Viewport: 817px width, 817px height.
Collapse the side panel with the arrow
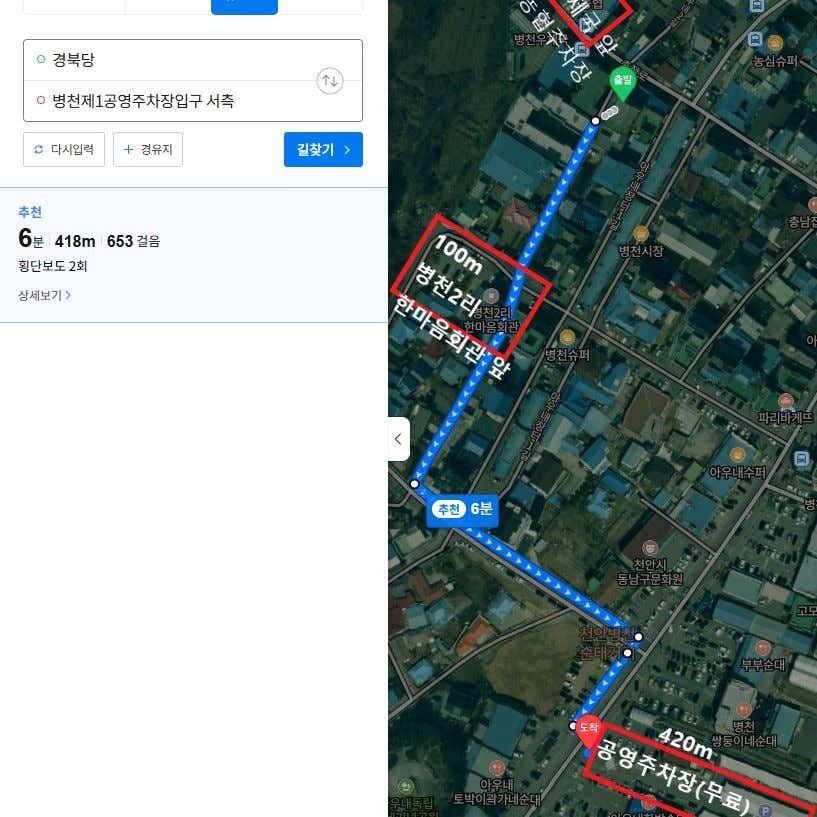[398, 439]
